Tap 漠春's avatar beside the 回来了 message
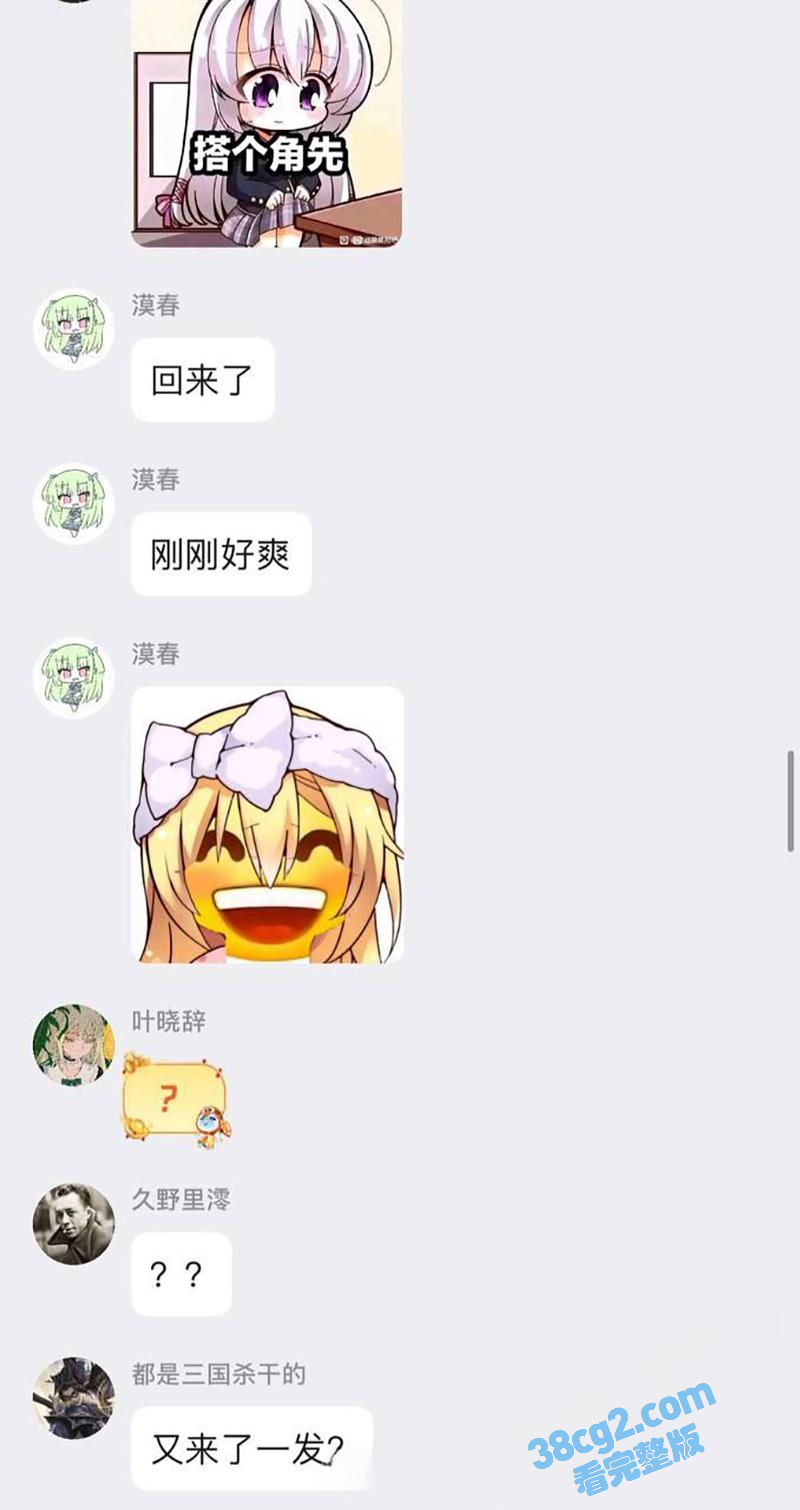 [x=73, y=329]
